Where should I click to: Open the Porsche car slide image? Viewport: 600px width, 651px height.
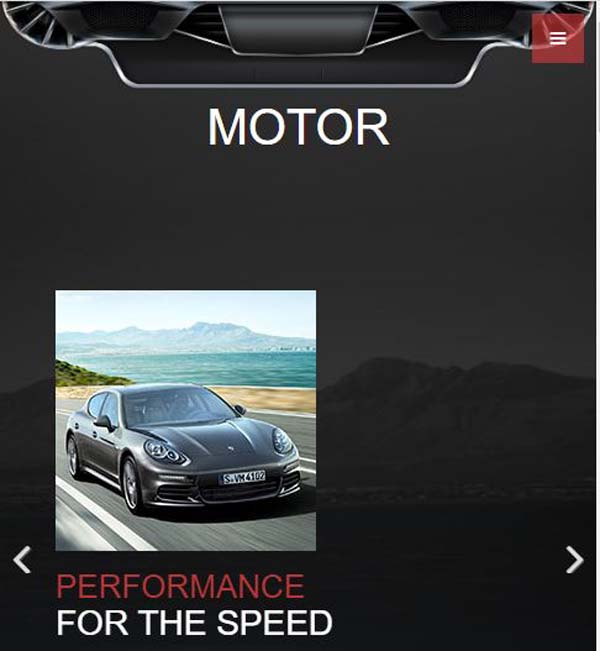(185, 420)
